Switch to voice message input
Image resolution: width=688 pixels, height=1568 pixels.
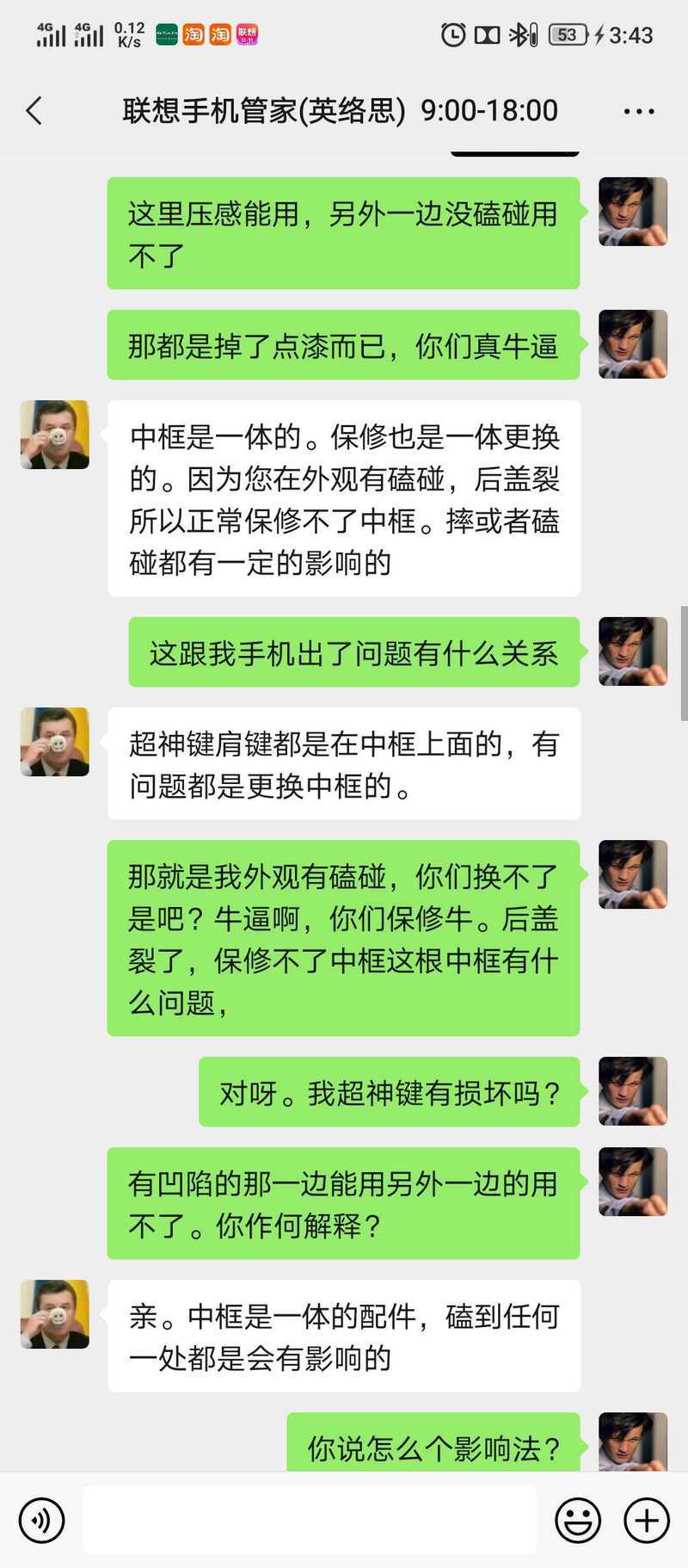click(41, 1520)
